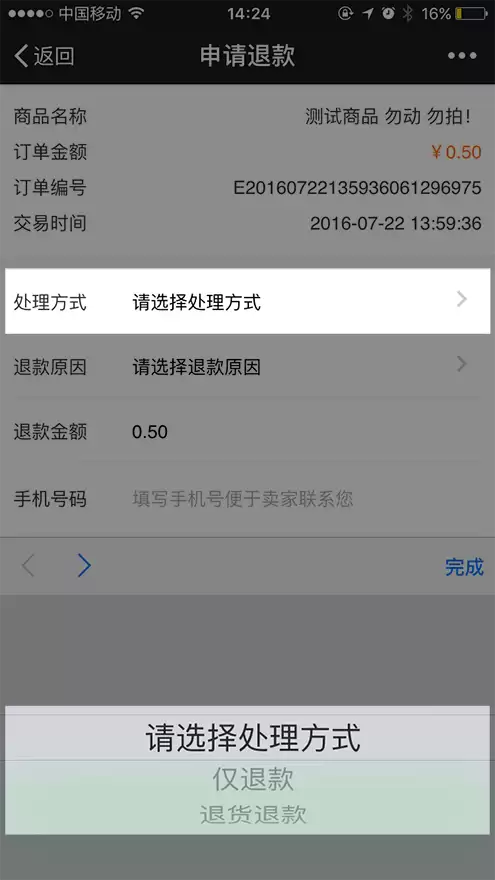Open the 处理方式 selection row
Screen dimensions: 495x880
pyautogui.click(x=248, y=301)
